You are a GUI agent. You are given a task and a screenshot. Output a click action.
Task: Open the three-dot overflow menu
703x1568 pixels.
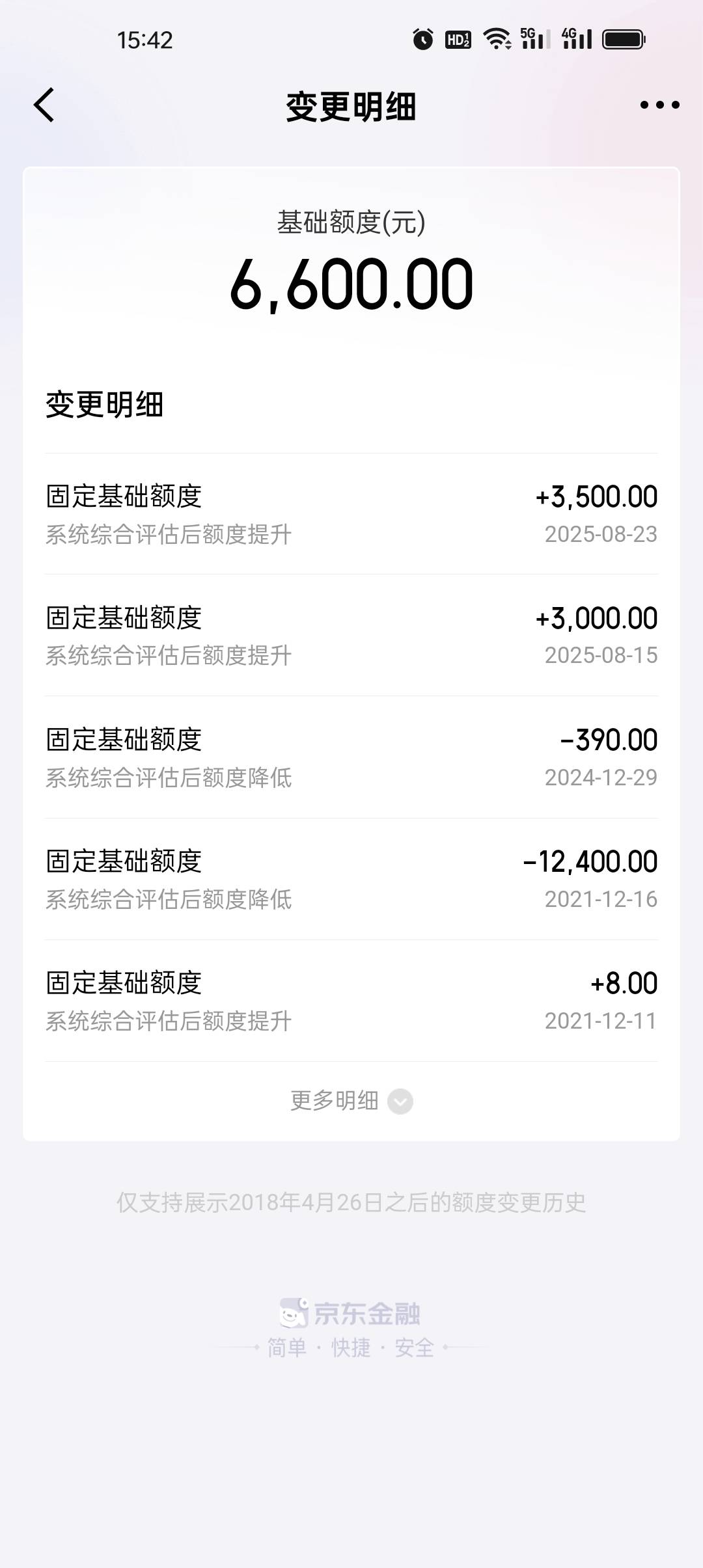(659, 105)
